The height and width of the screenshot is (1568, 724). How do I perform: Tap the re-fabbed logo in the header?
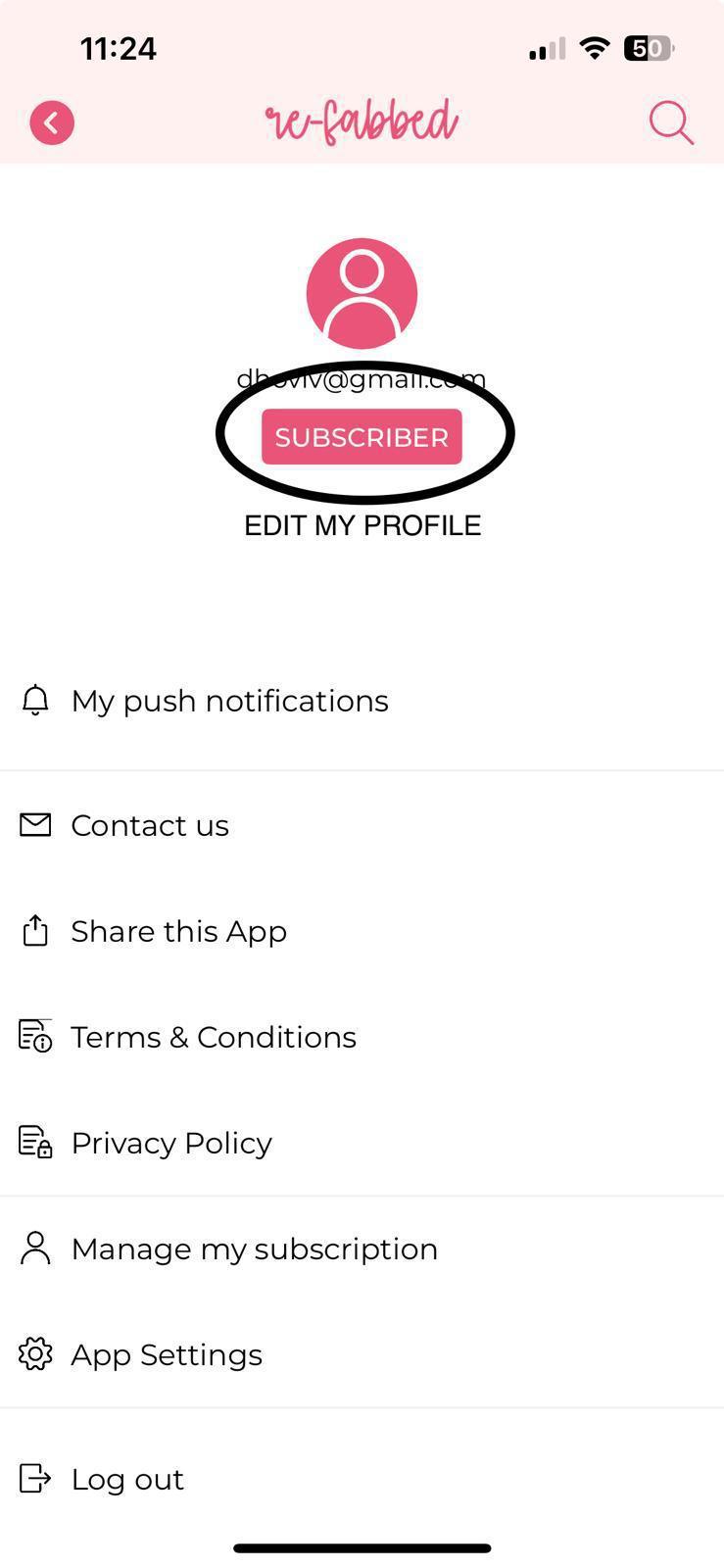pyautogui.click(x=362, y=121)
